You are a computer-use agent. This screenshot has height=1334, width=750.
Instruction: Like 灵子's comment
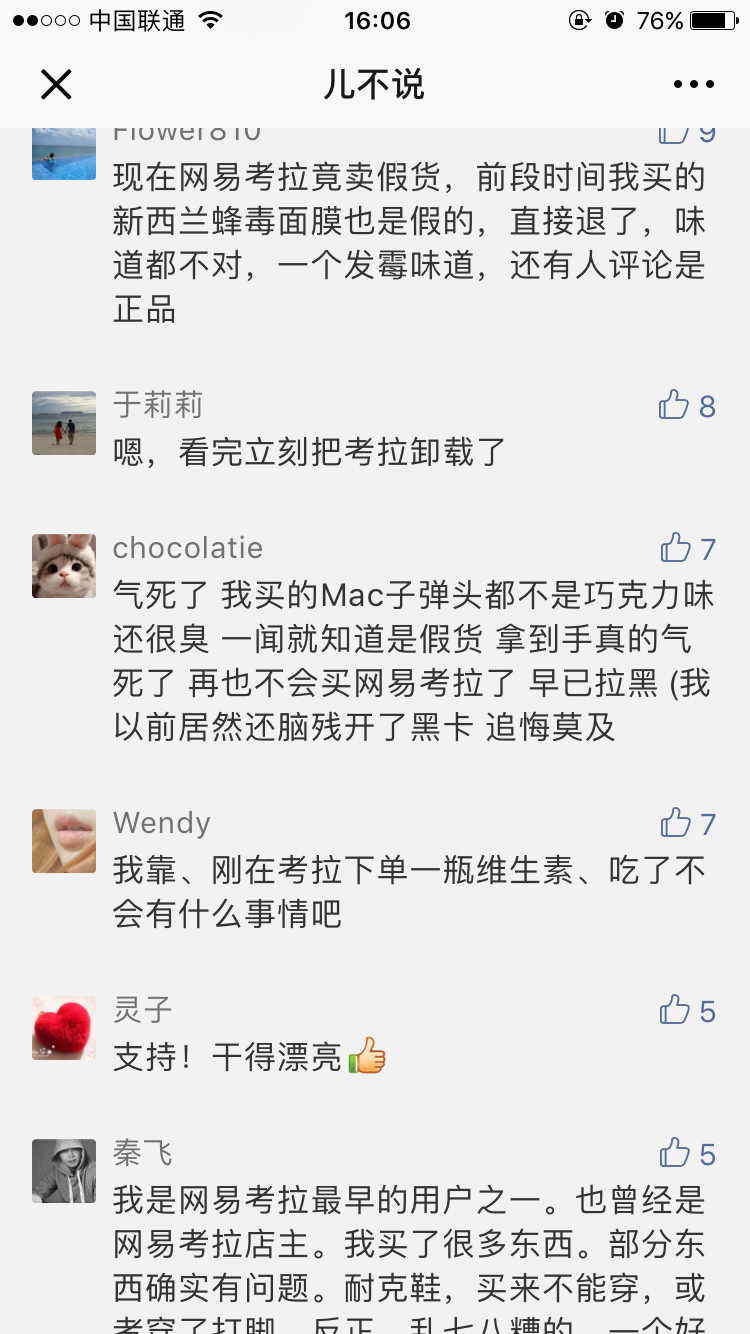[676, 1011]
